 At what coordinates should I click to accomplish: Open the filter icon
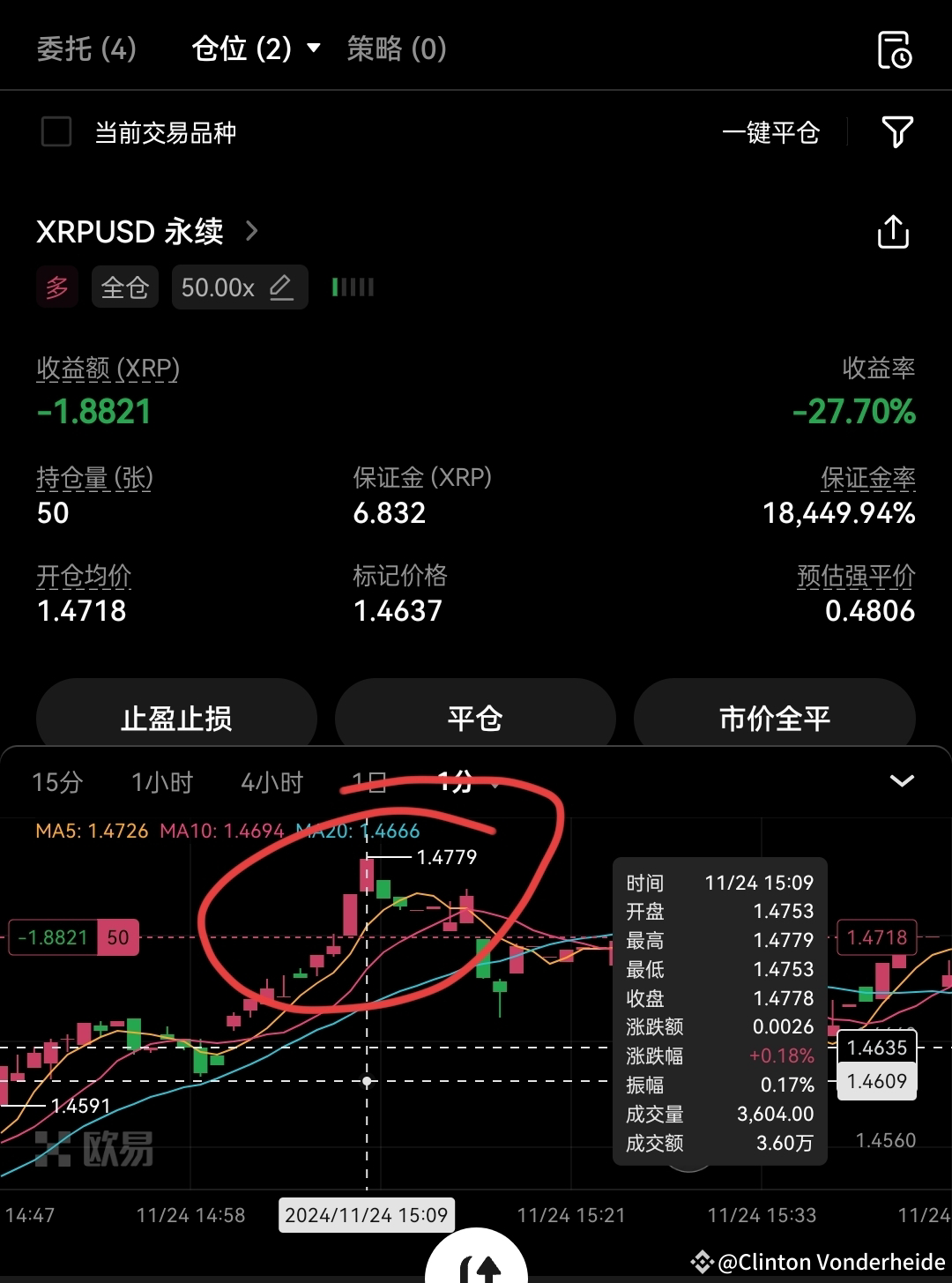coord(896,132)
